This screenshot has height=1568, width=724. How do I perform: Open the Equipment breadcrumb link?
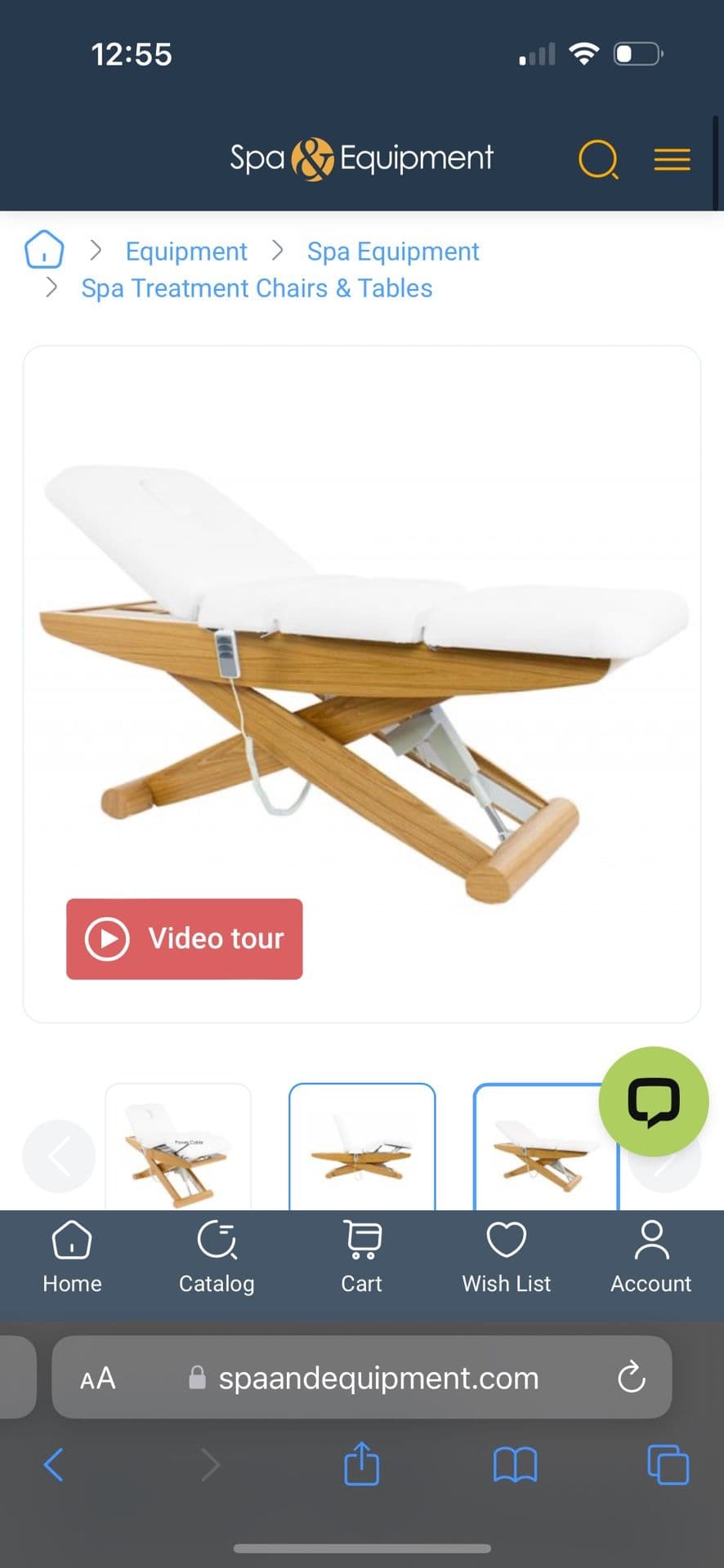click(x=186, y=252)
